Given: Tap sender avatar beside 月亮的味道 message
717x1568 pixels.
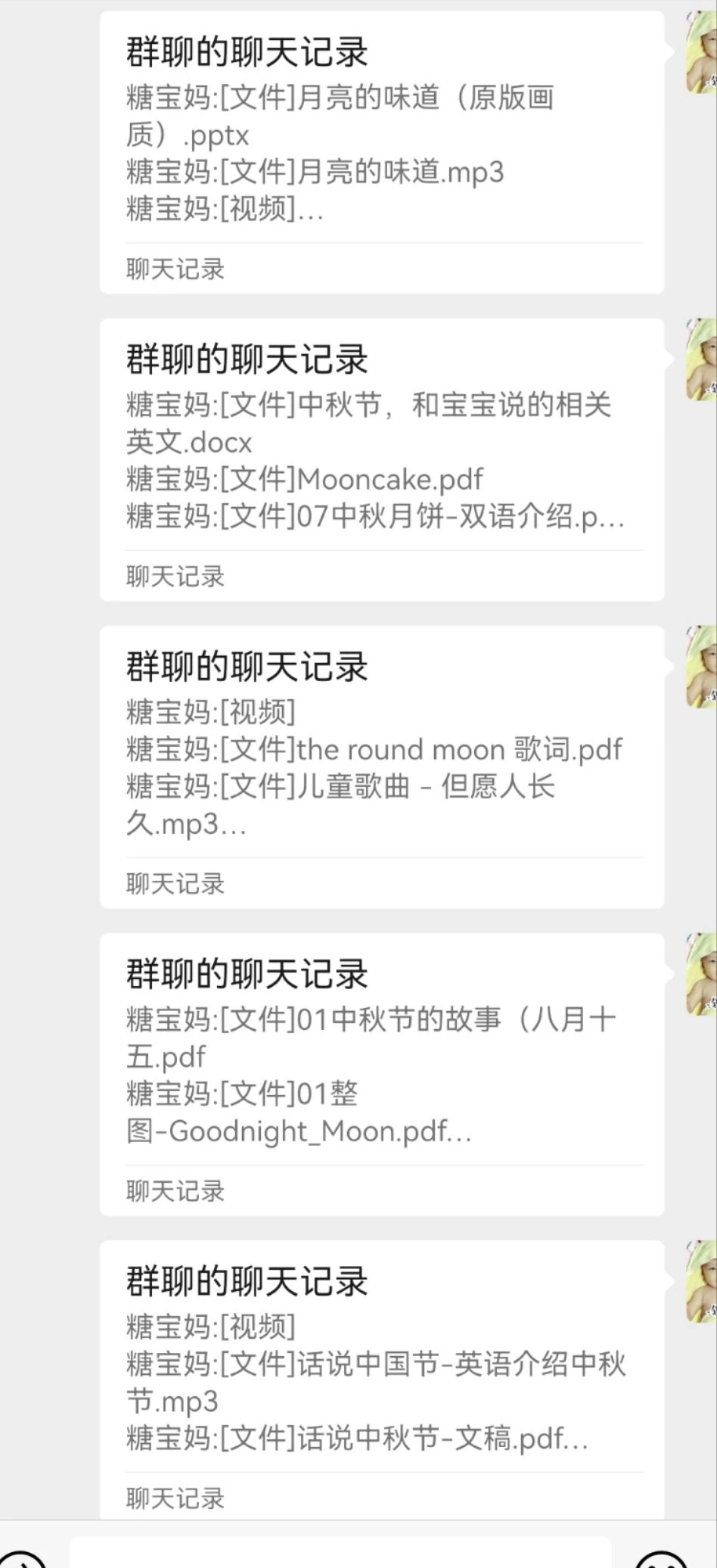Looking at the screenshot, I should (x=701, y=53).
